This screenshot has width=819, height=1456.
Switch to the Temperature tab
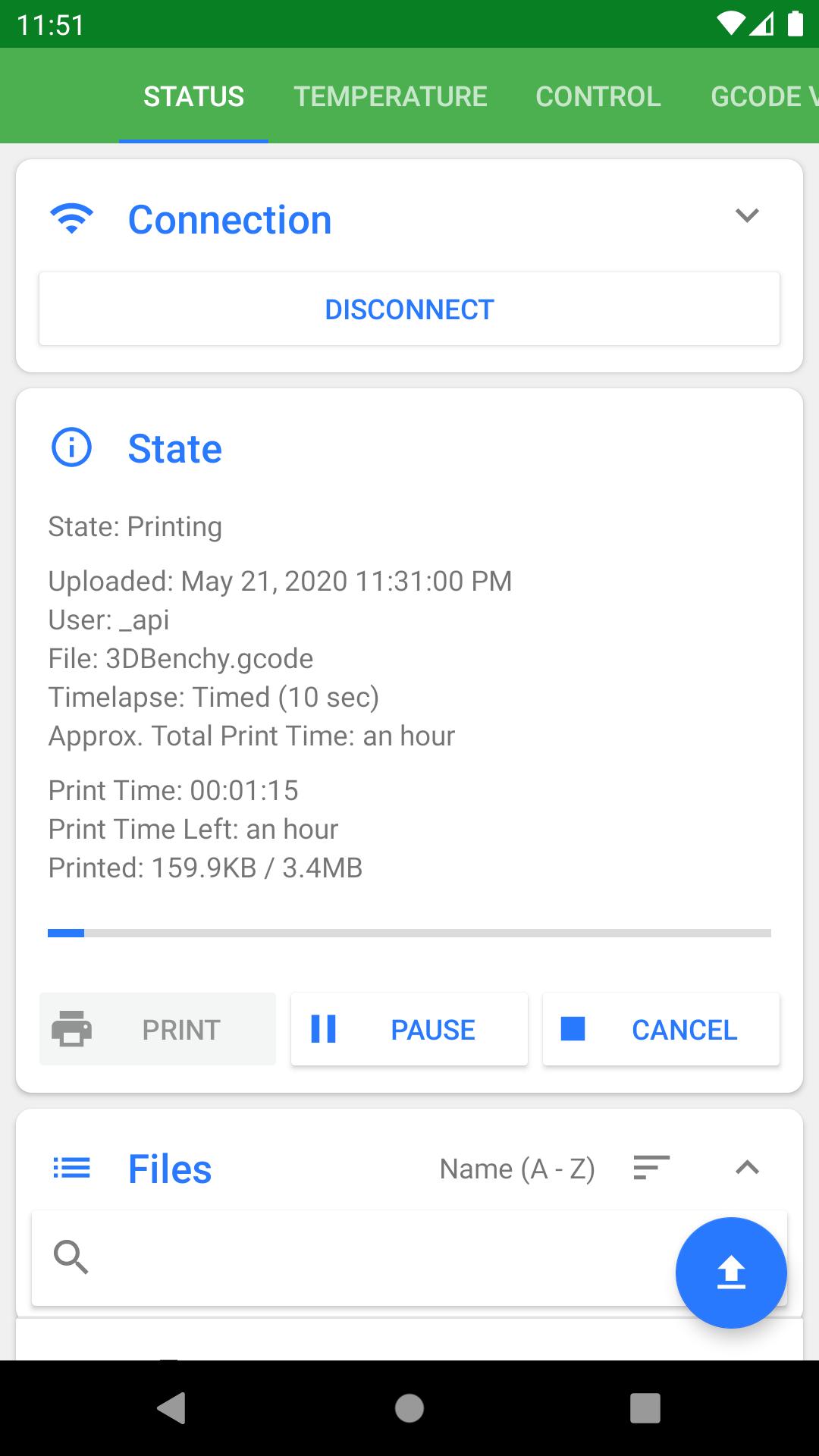390,96
